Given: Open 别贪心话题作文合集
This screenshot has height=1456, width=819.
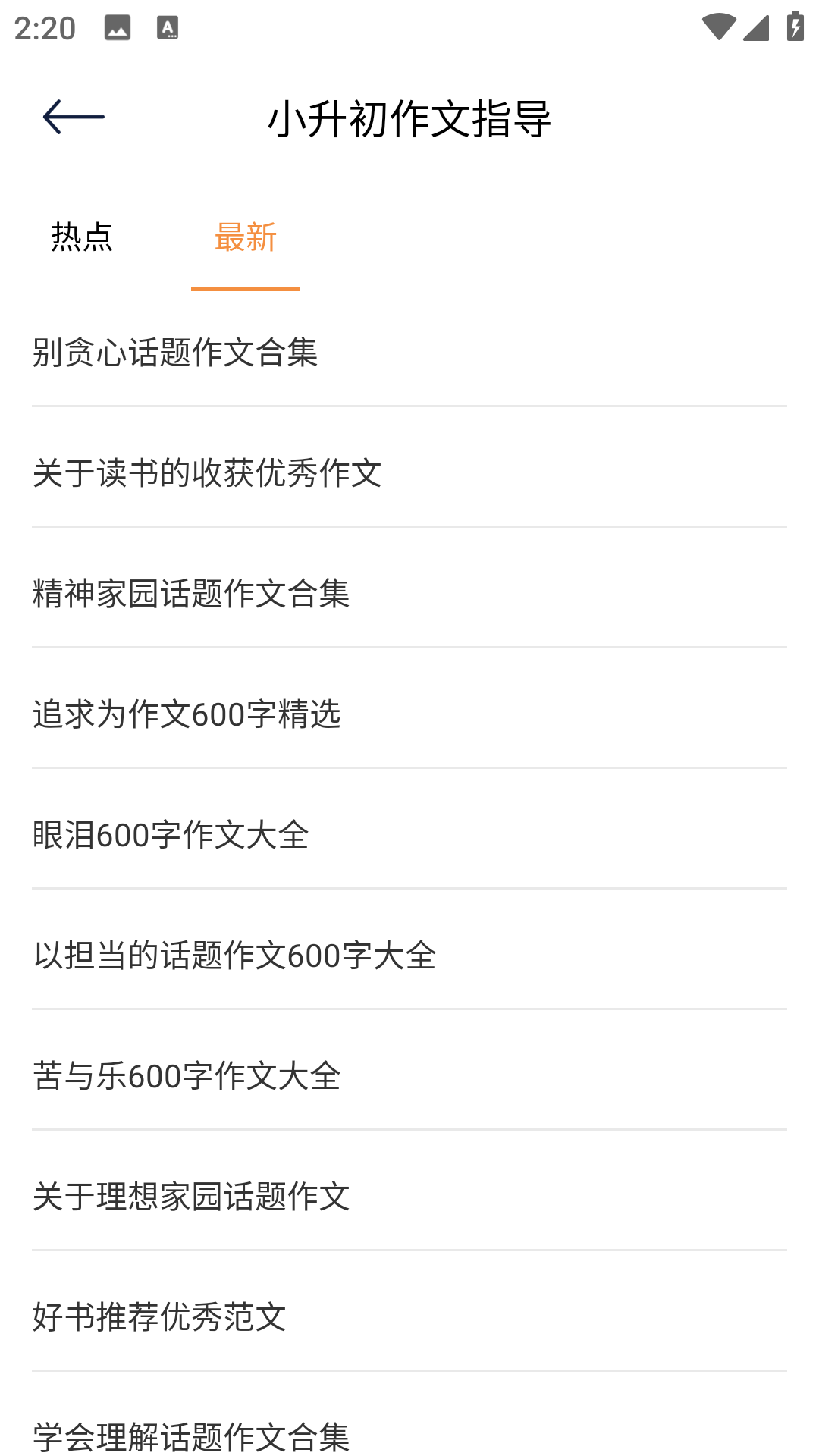Looking at the screenshot, I should click(x=176, y=353).
